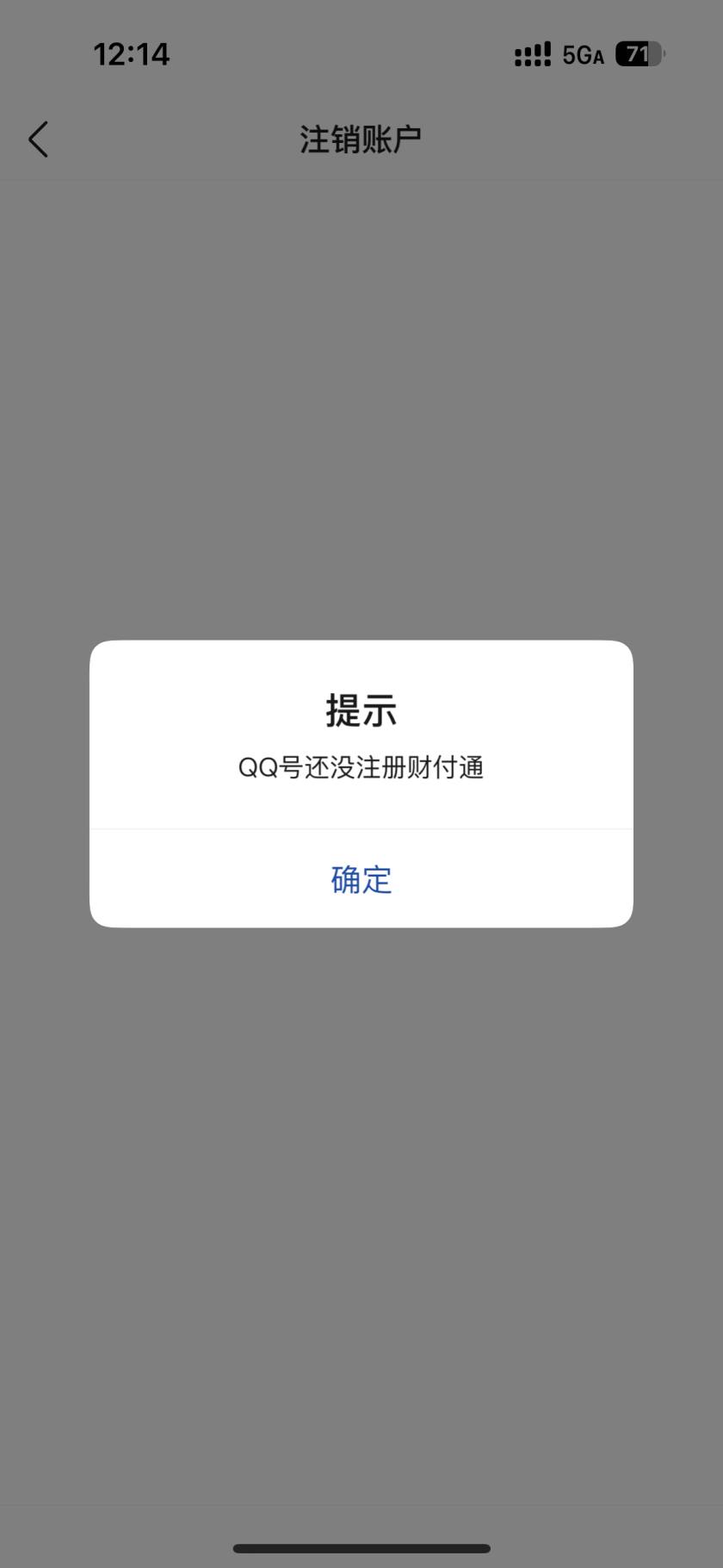Tap the clock showing 12:14
The image size is (723, 1568).
pos(131,53)
